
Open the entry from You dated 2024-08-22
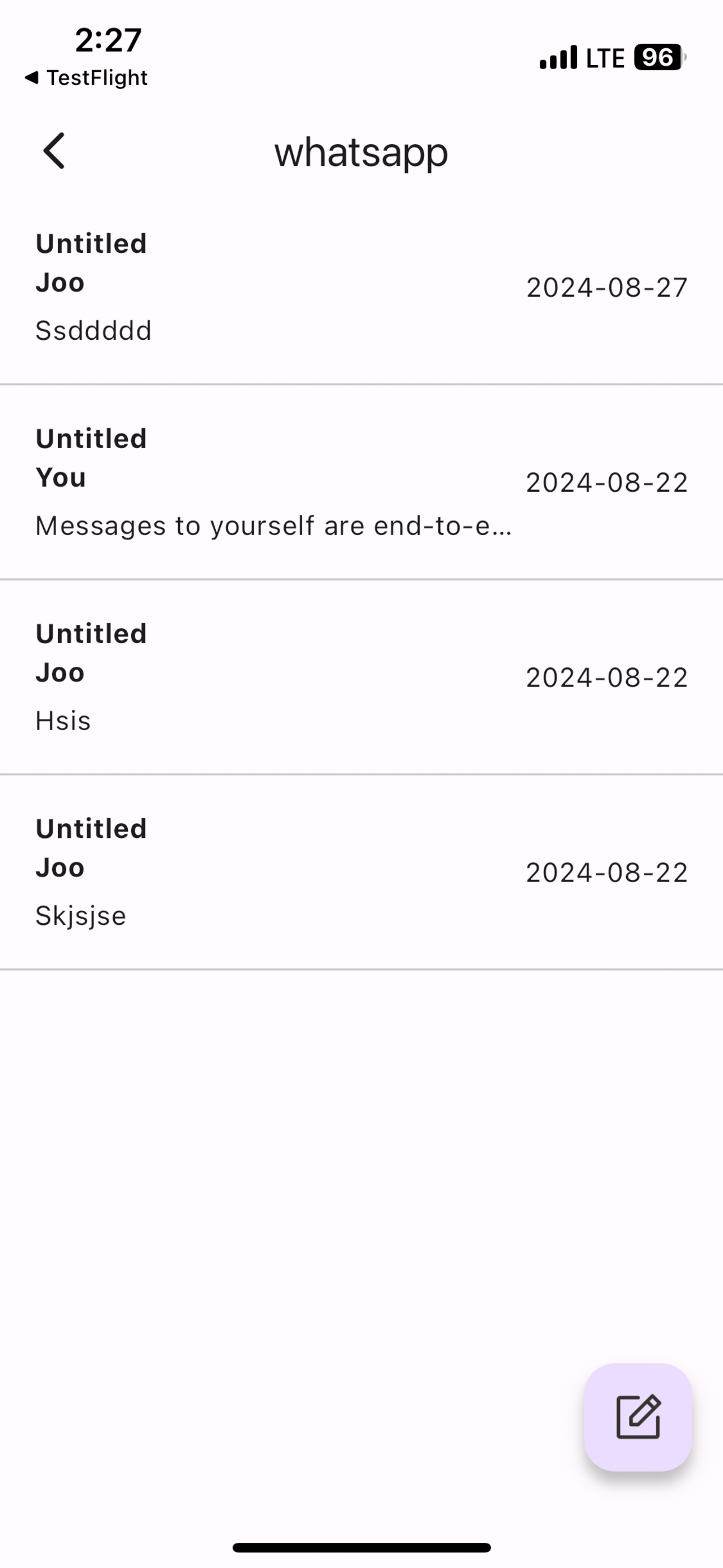[361, 482]
